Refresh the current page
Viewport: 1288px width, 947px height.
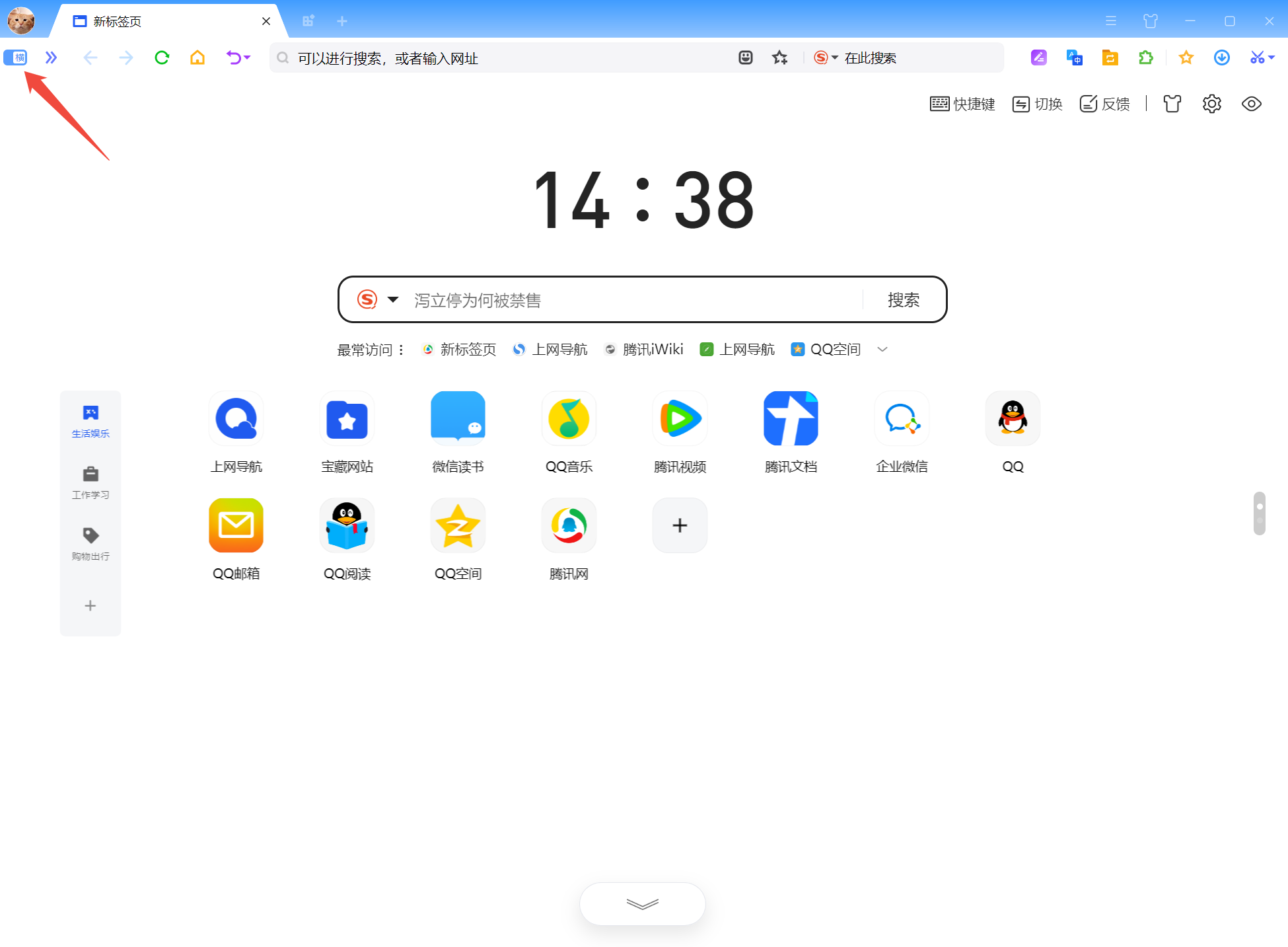point(162,58)
